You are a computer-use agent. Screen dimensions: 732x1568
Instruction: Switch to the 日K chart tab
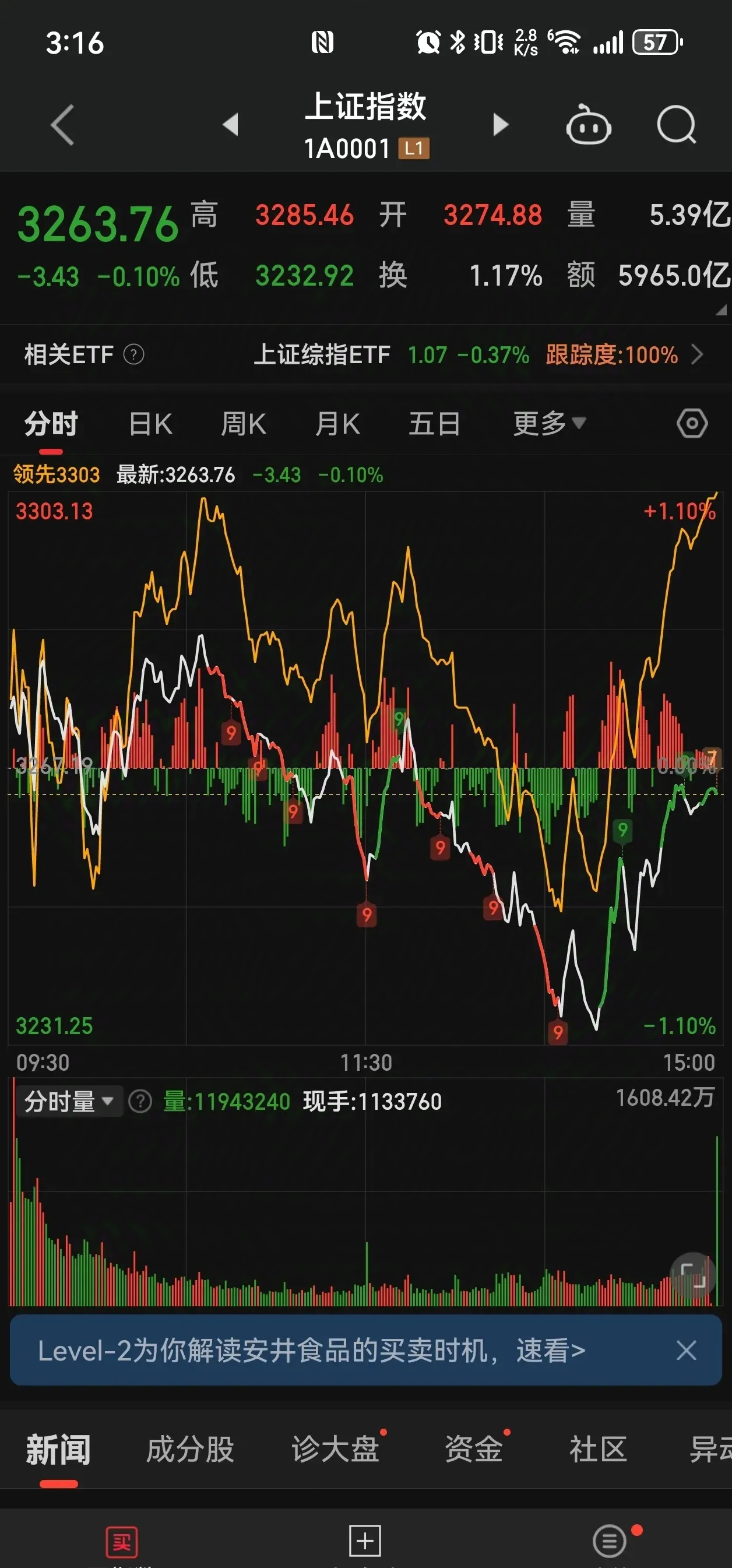[149, 423]
